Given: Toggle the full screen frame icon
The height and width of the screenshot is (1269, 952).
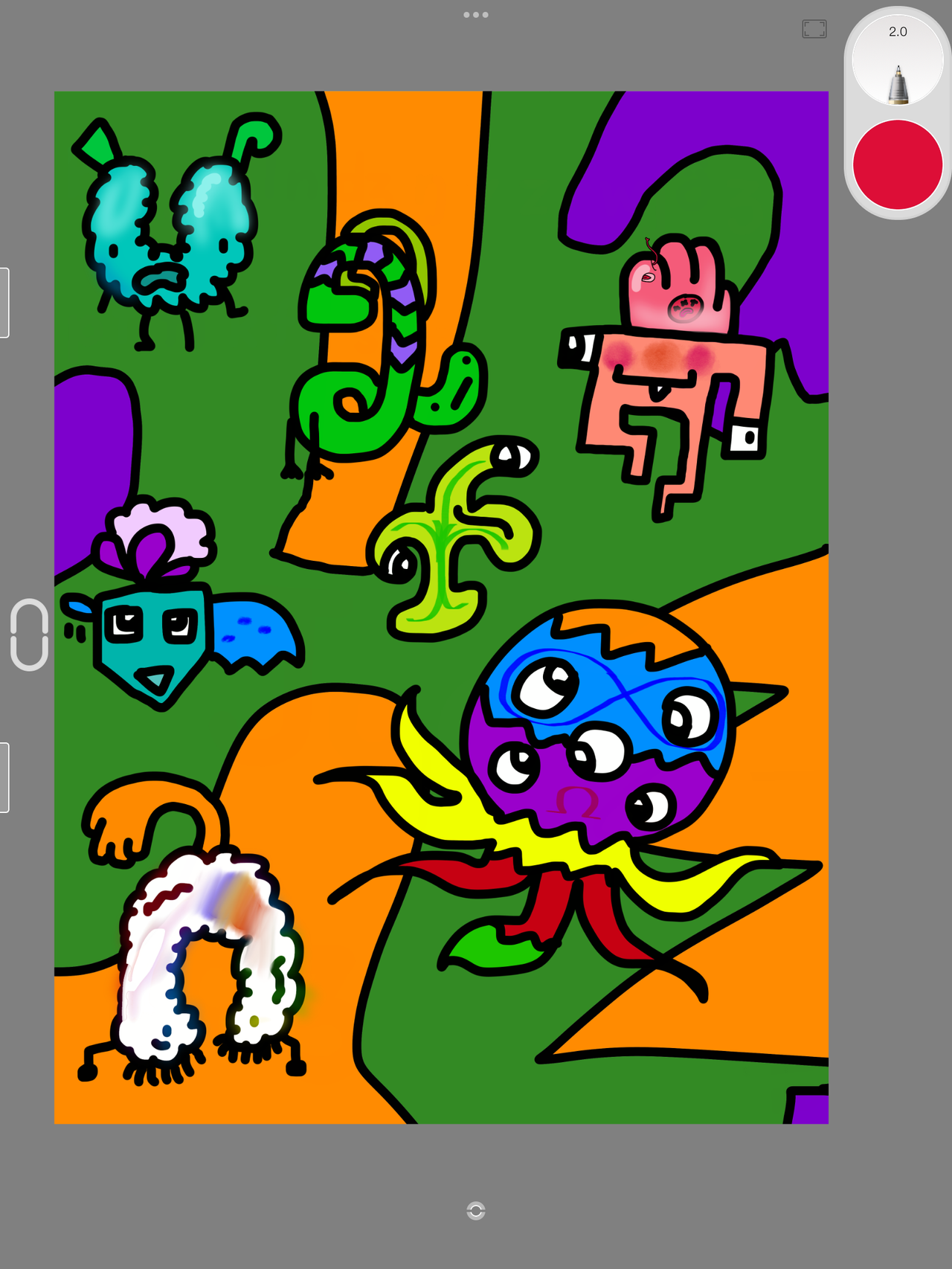Looking at the screenshot, I should [814, 29].
